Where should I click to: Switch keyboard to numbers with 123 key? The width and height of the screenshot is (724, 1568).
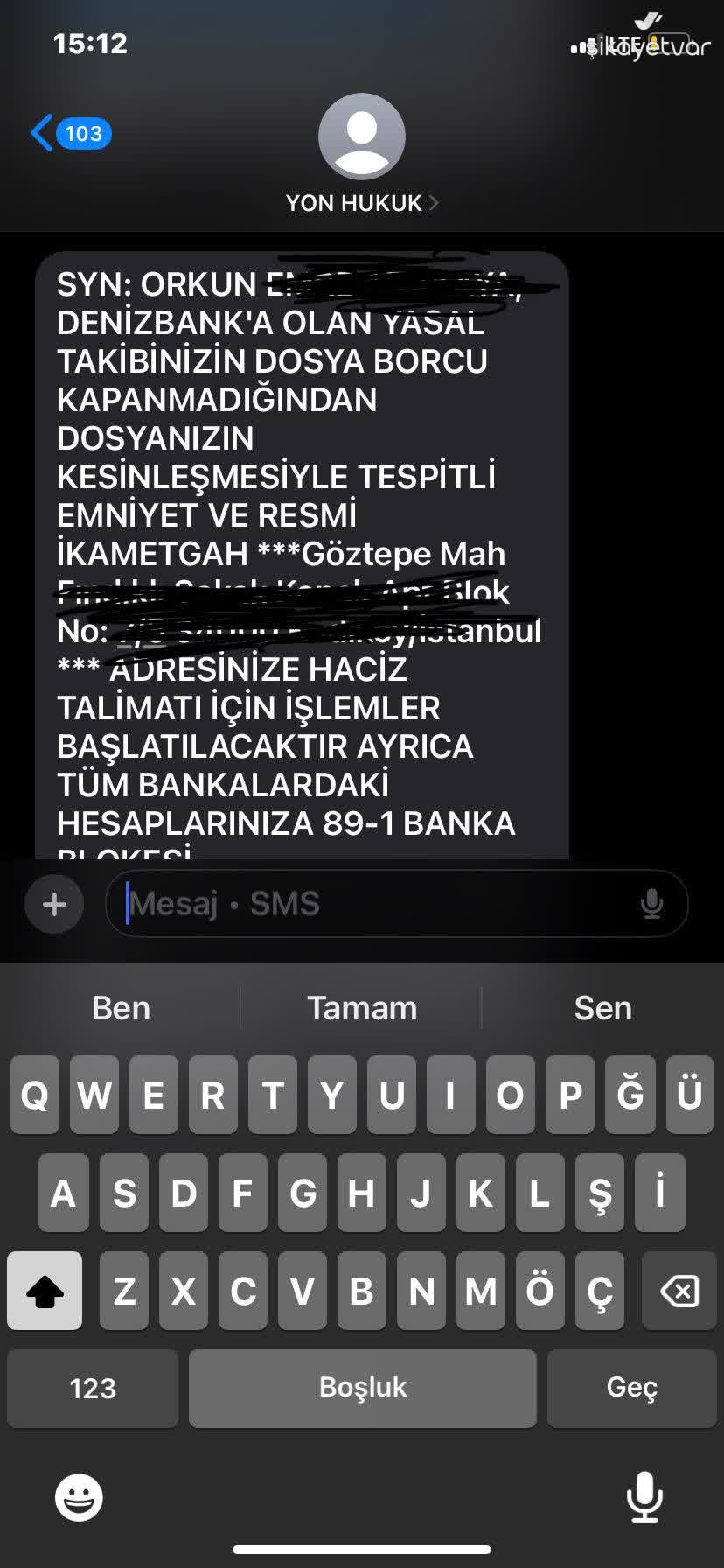[x=91, y=1388]
